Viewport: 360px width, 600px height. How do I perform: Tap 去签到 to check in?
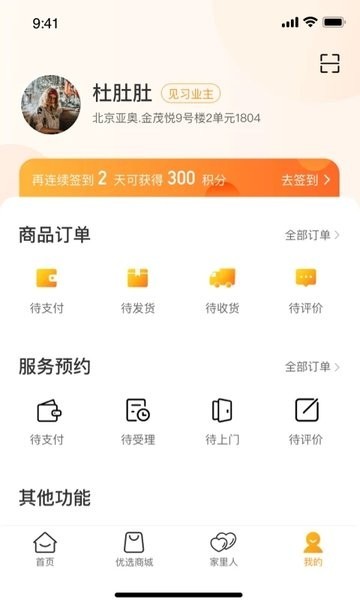(x=306, y=180)
